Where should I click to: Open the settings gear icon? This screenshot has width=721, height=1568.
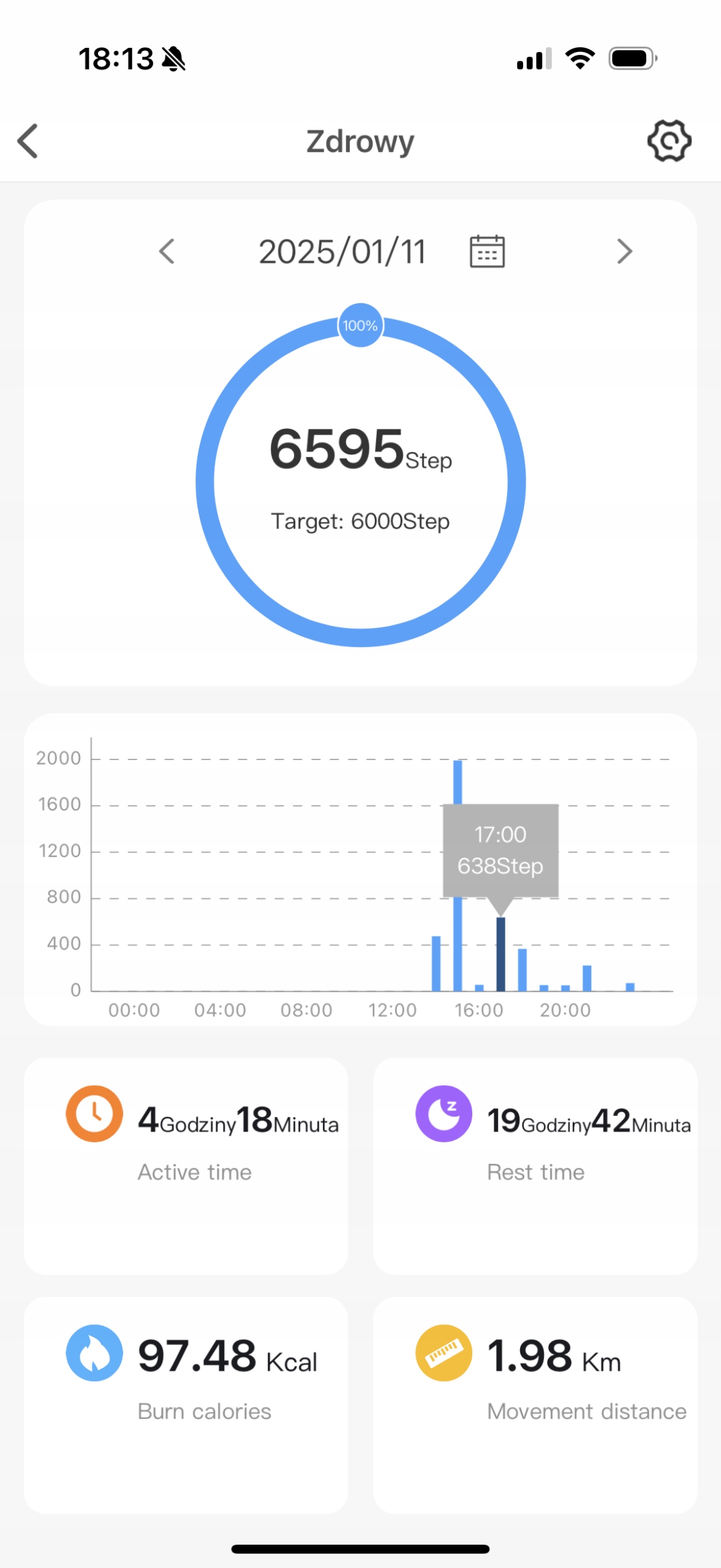click(x=669, y=141)
